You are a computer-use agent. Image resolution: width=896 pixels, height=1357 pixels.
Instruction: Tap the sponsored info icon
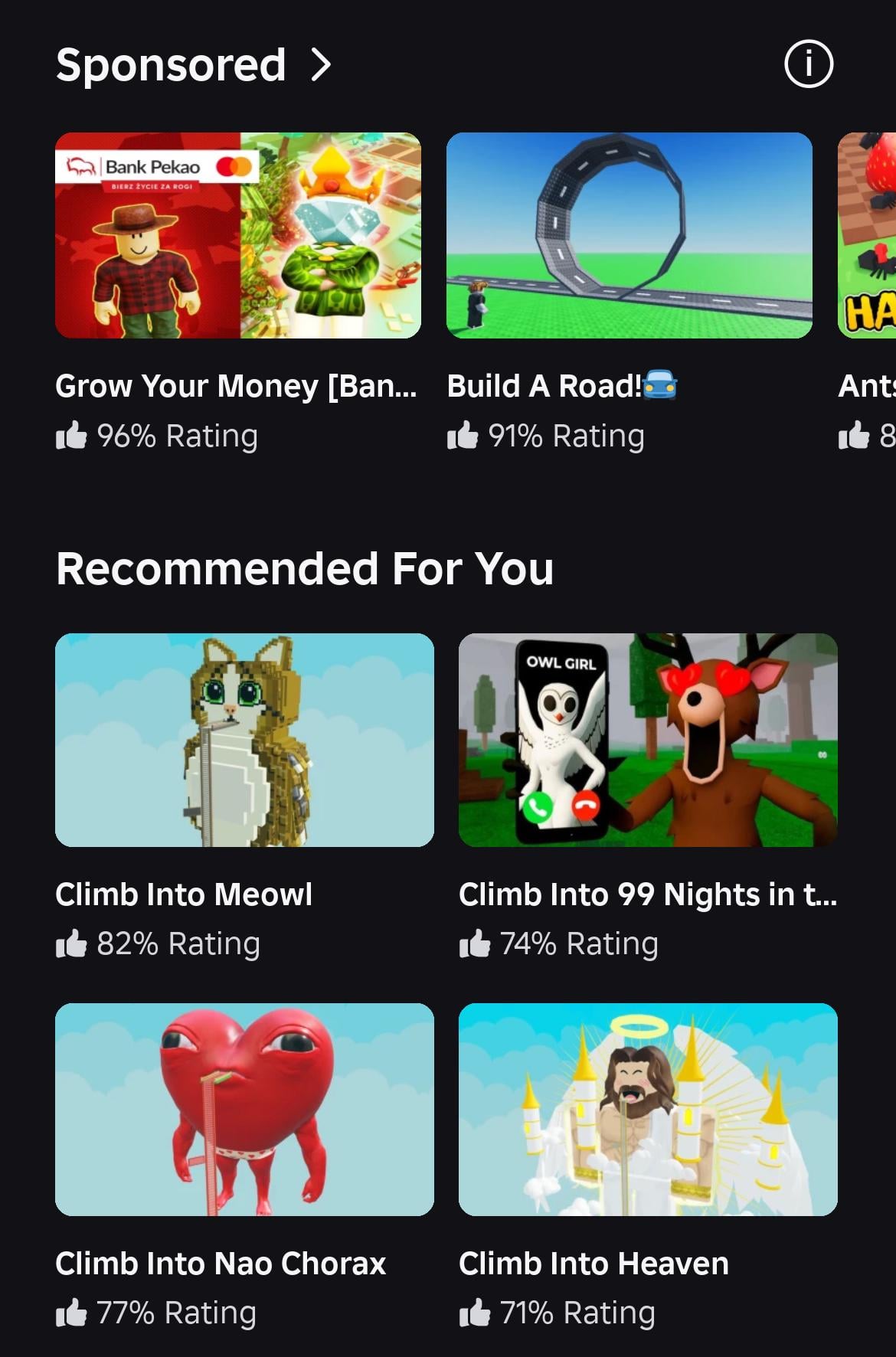[x=808, y=64]
